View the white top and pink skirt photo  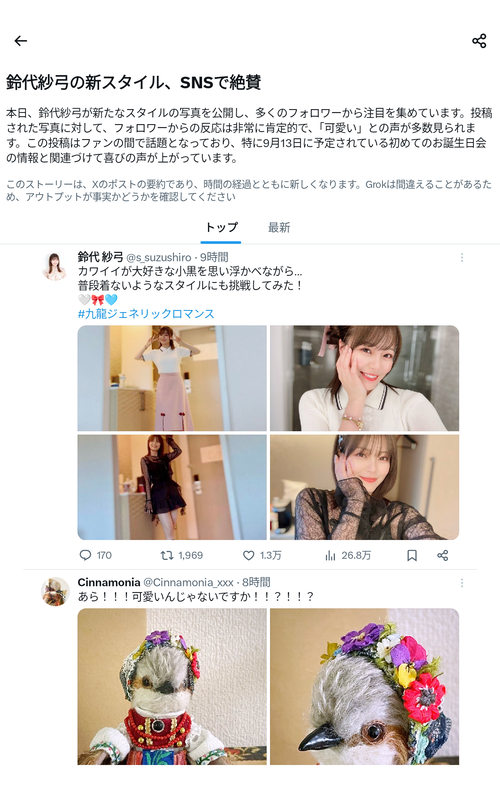tap(172, 379)
